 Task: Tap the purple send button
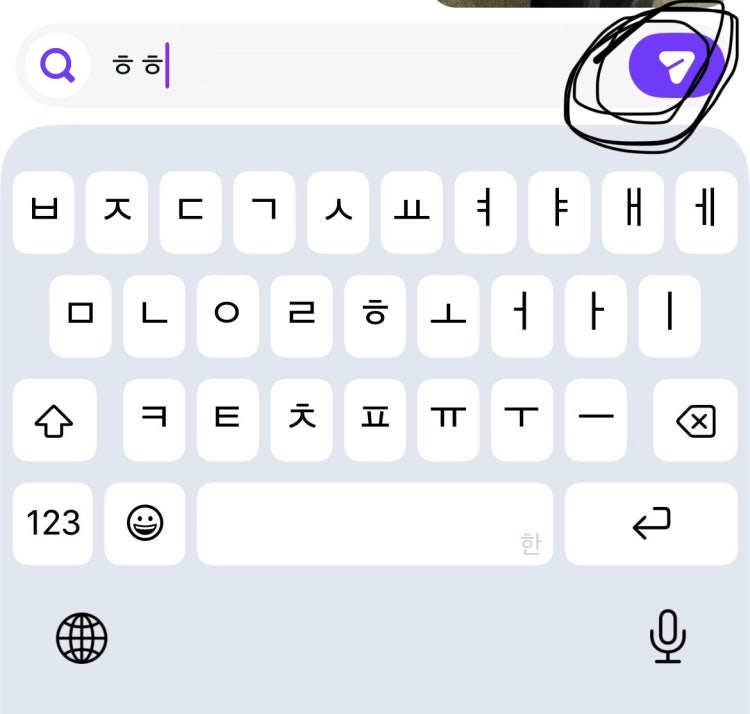[676, 67]
